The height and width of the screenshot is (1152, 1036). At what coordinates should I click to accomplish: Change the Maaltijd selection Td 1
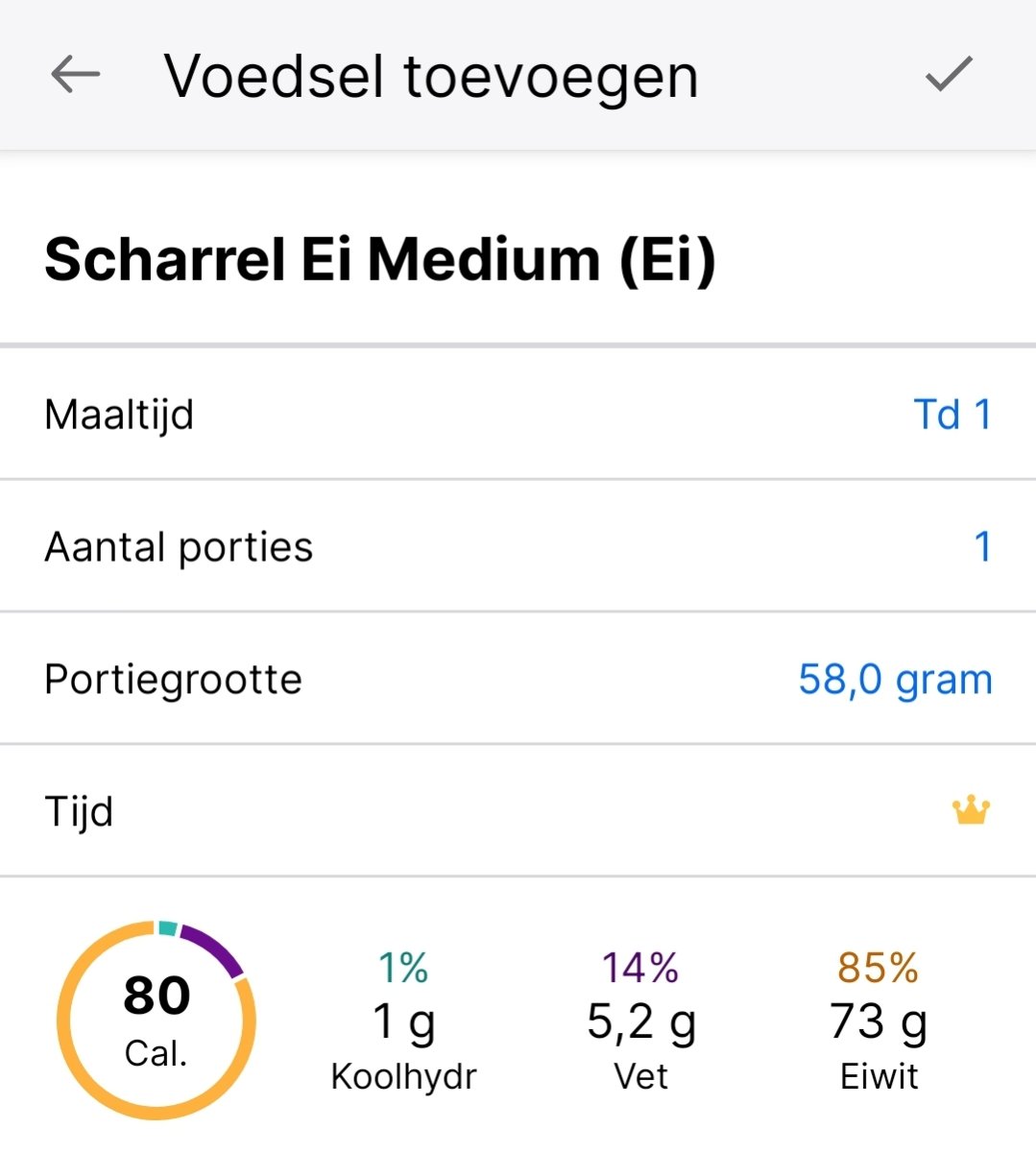(x=952, y=415)
